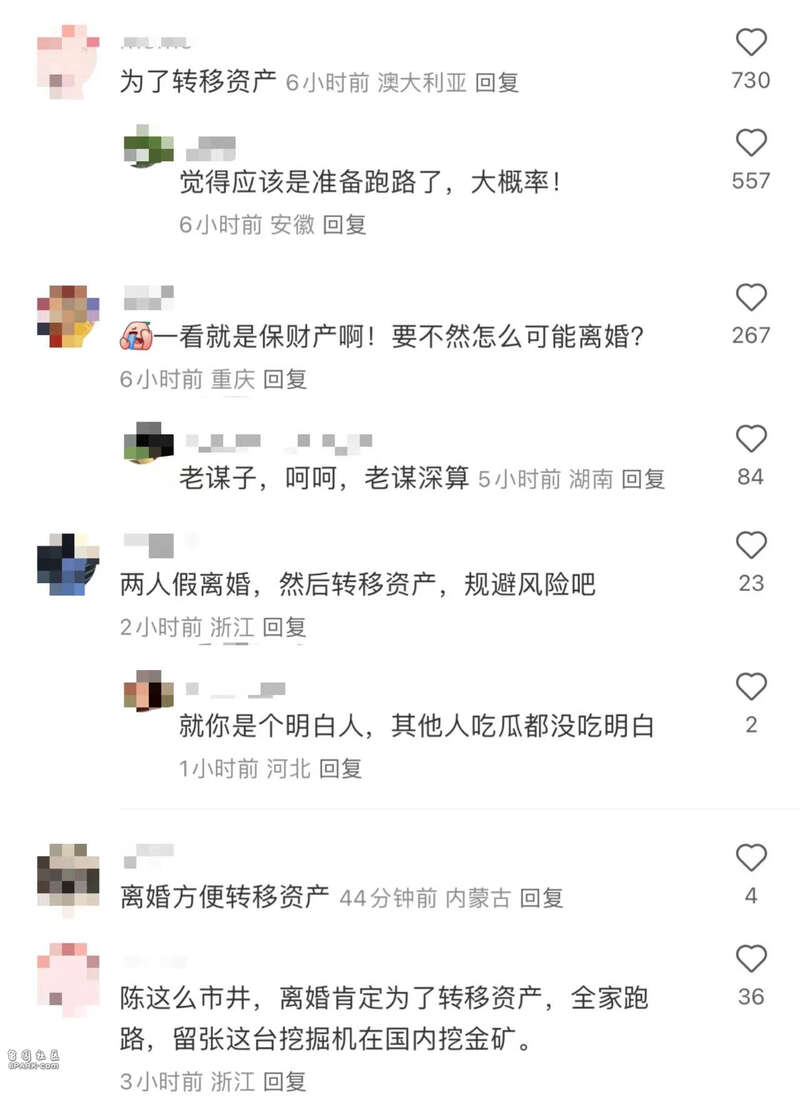Reply to the Anhui comment about 跑路

(x=344, y=225)
